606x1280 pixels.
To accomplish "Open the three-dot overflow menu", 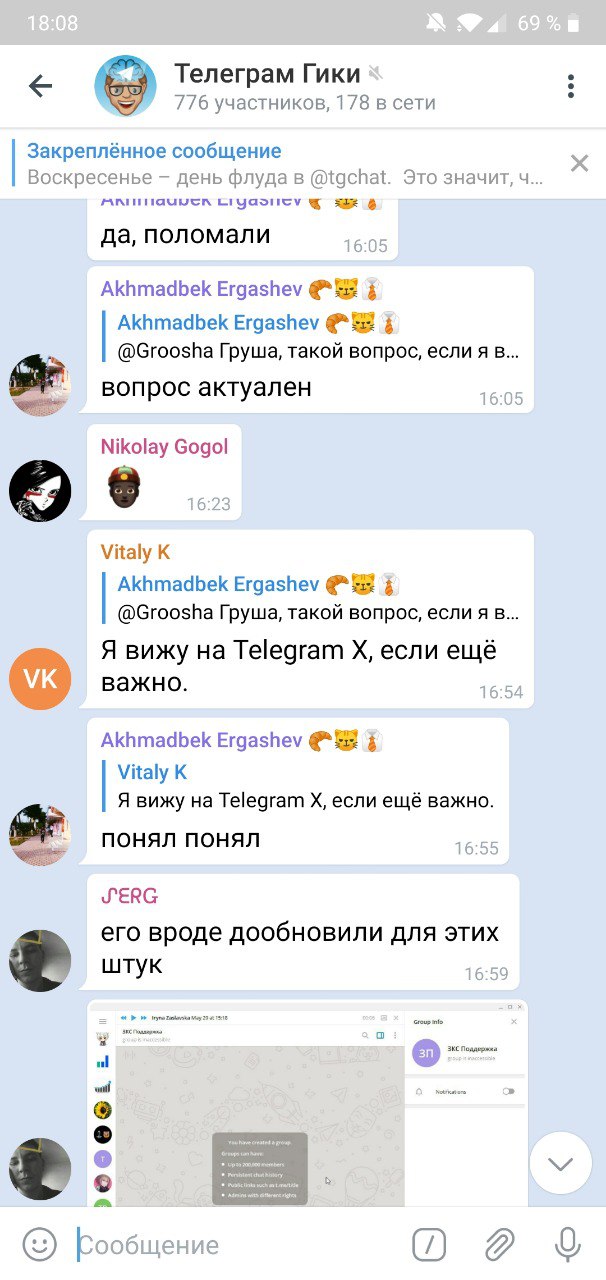I will click(570, 86).
